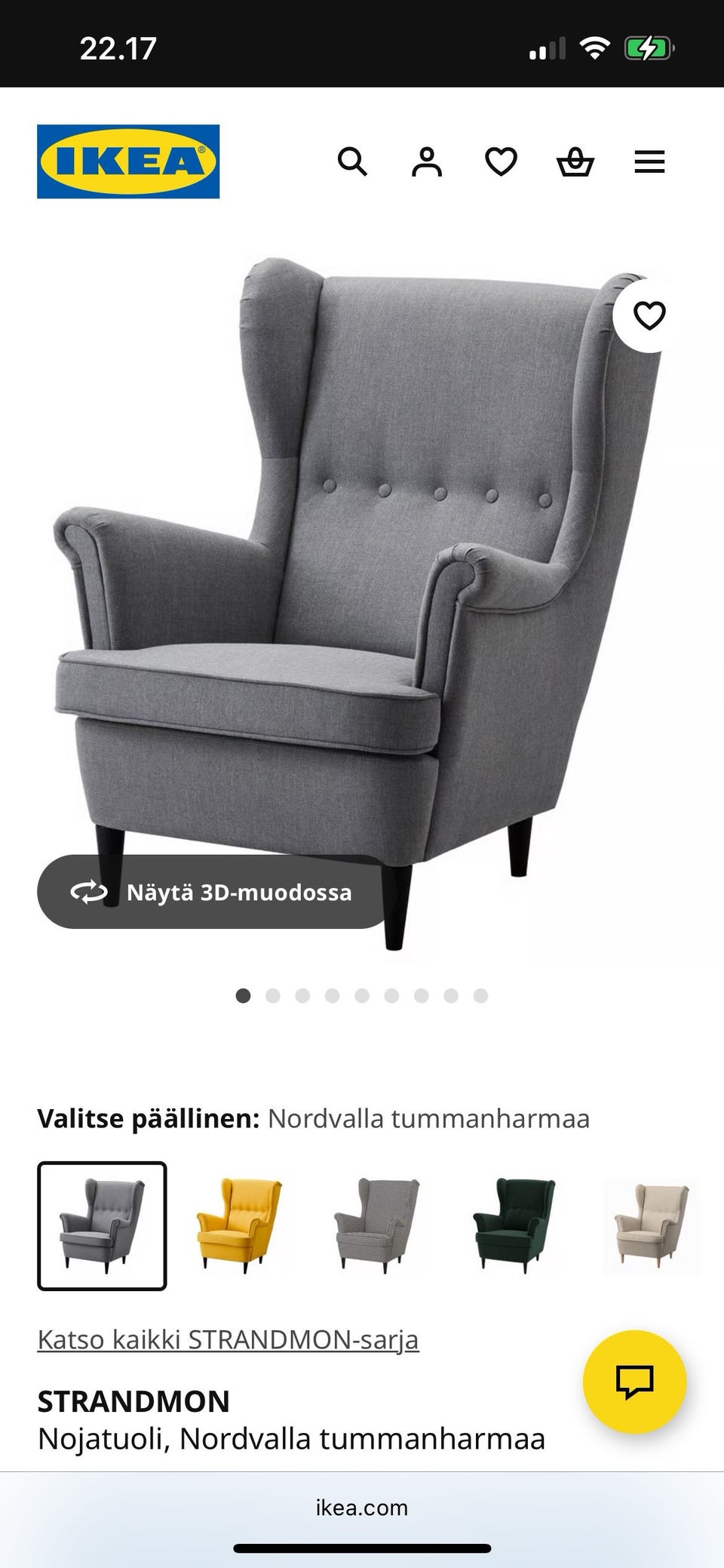This screenshot has height=1568, width=724.
Task: Click the 3D rotation arrows icon
Action: click(88, 893)
